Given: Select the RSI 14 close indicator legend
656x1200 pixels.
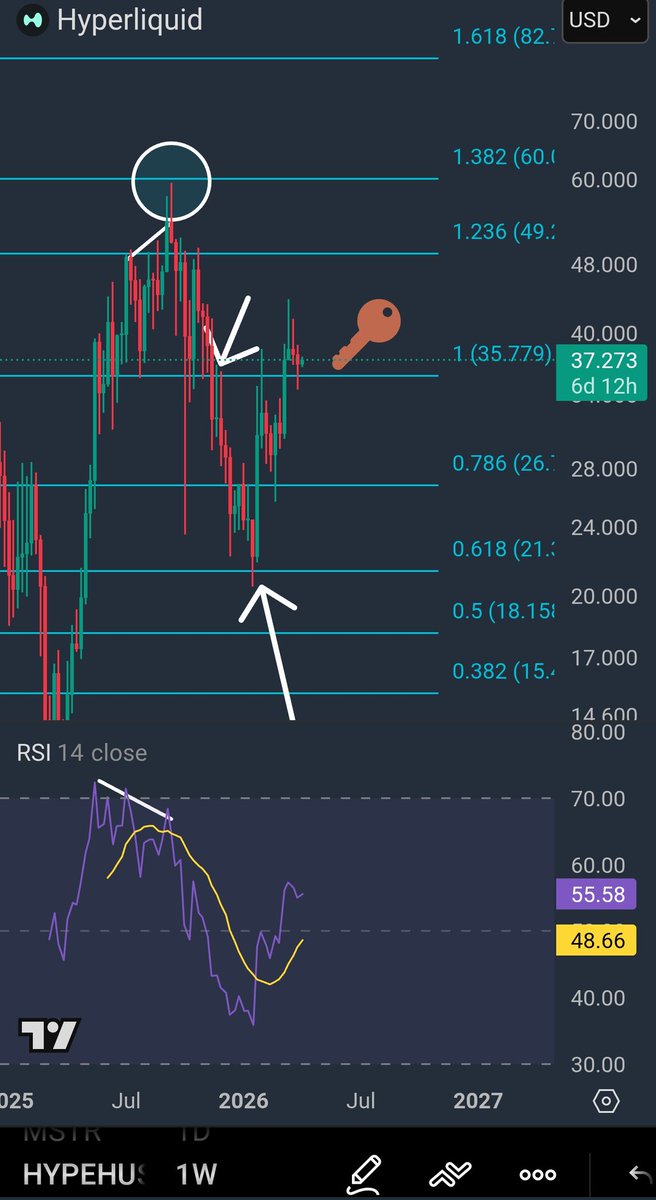Looking at the screenshot, I should click(82, 753).
